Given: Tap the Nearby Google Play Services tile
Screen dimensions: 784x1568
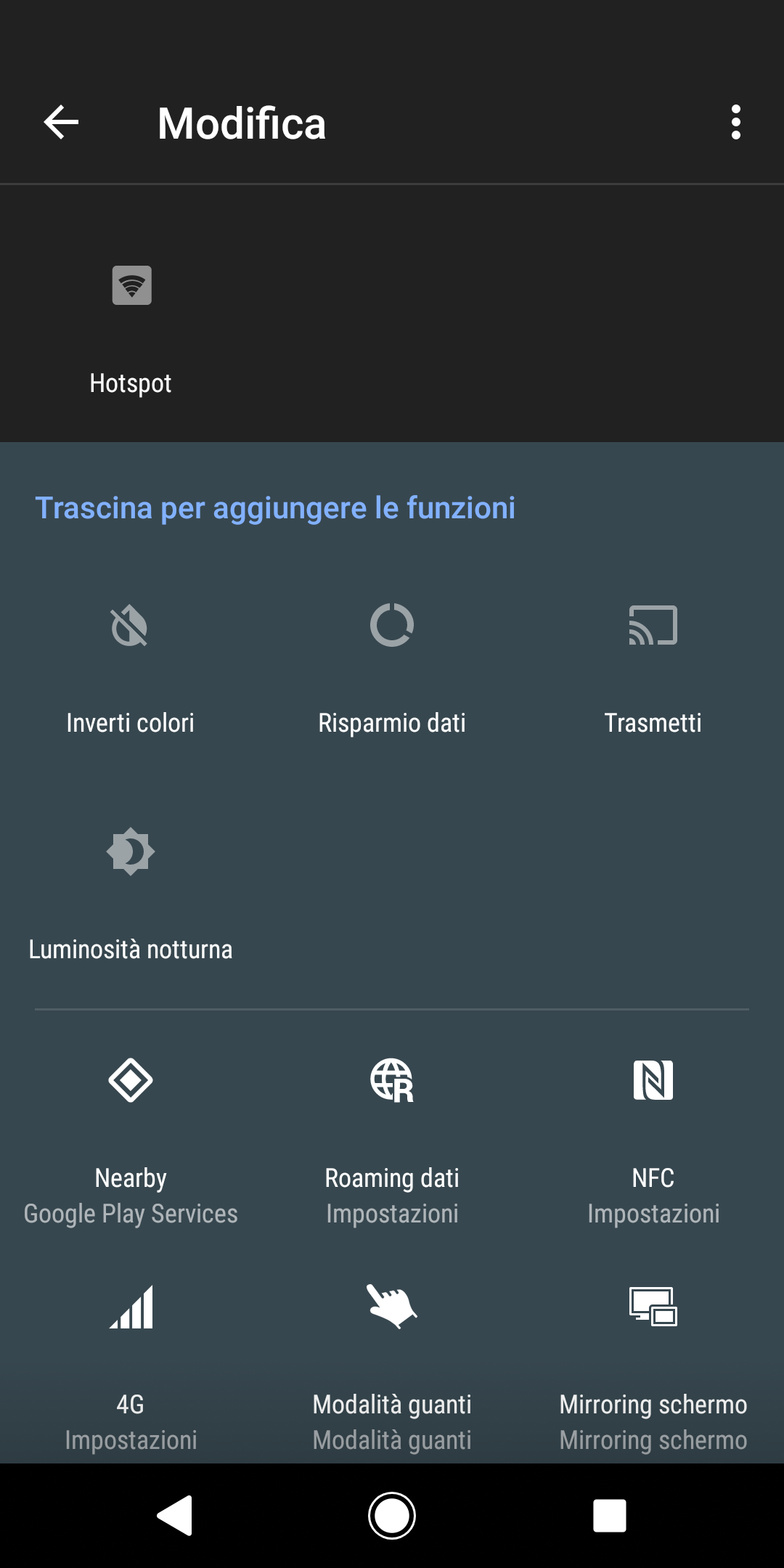Looking at the screenshot, I should [x=131, y=1140].
